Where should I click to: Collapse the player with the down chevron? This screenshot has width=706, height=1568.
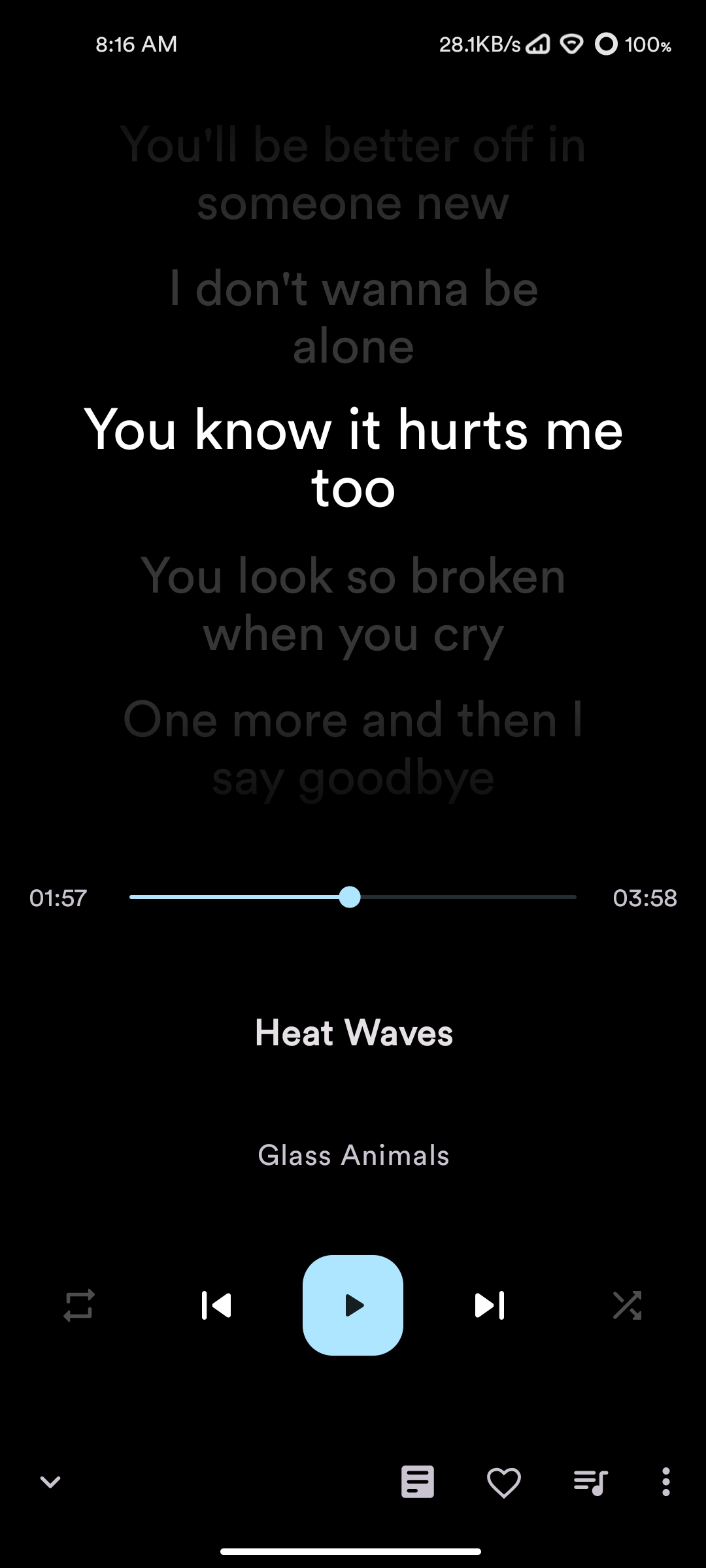50,1482
